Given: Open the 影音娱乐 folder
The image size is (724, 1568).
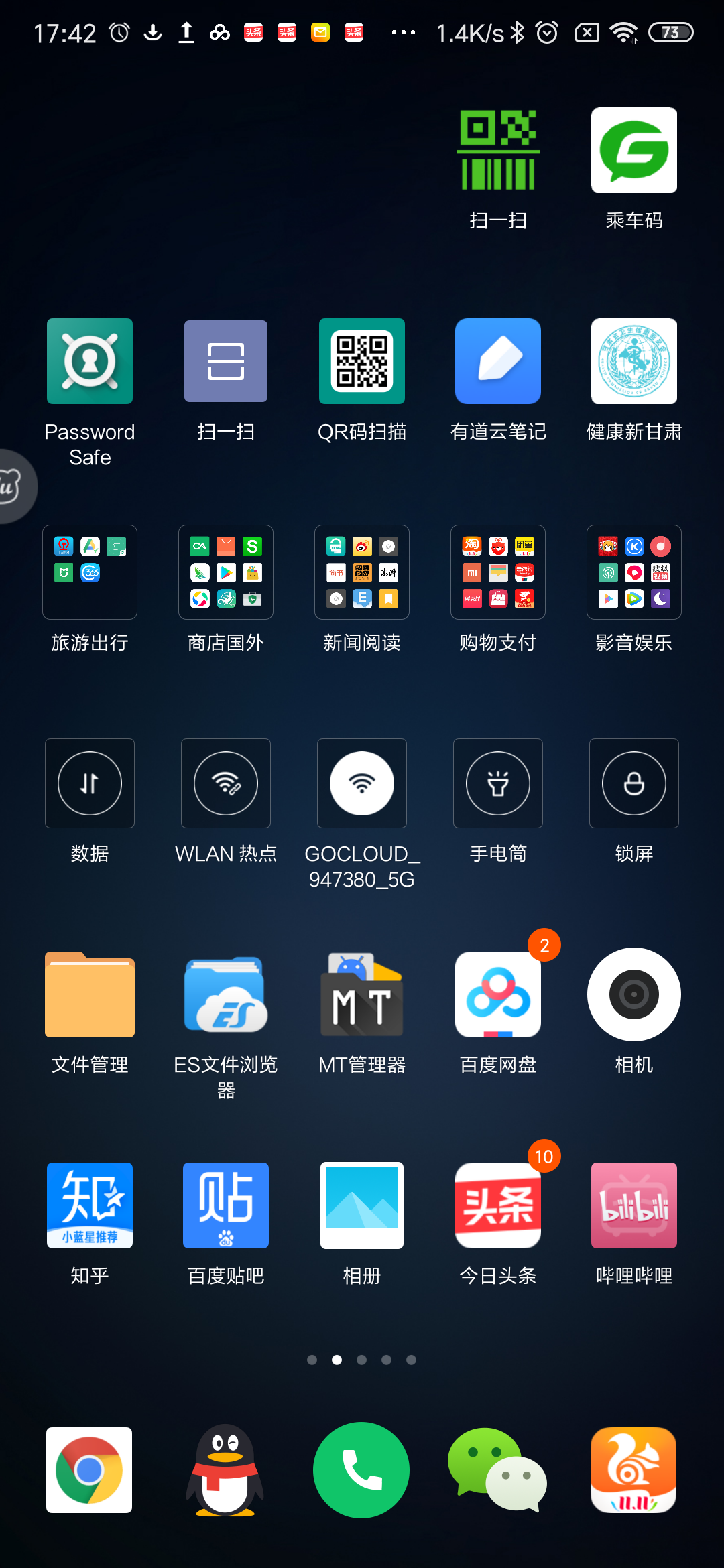Looking at the screenshot, I should 633,573.
